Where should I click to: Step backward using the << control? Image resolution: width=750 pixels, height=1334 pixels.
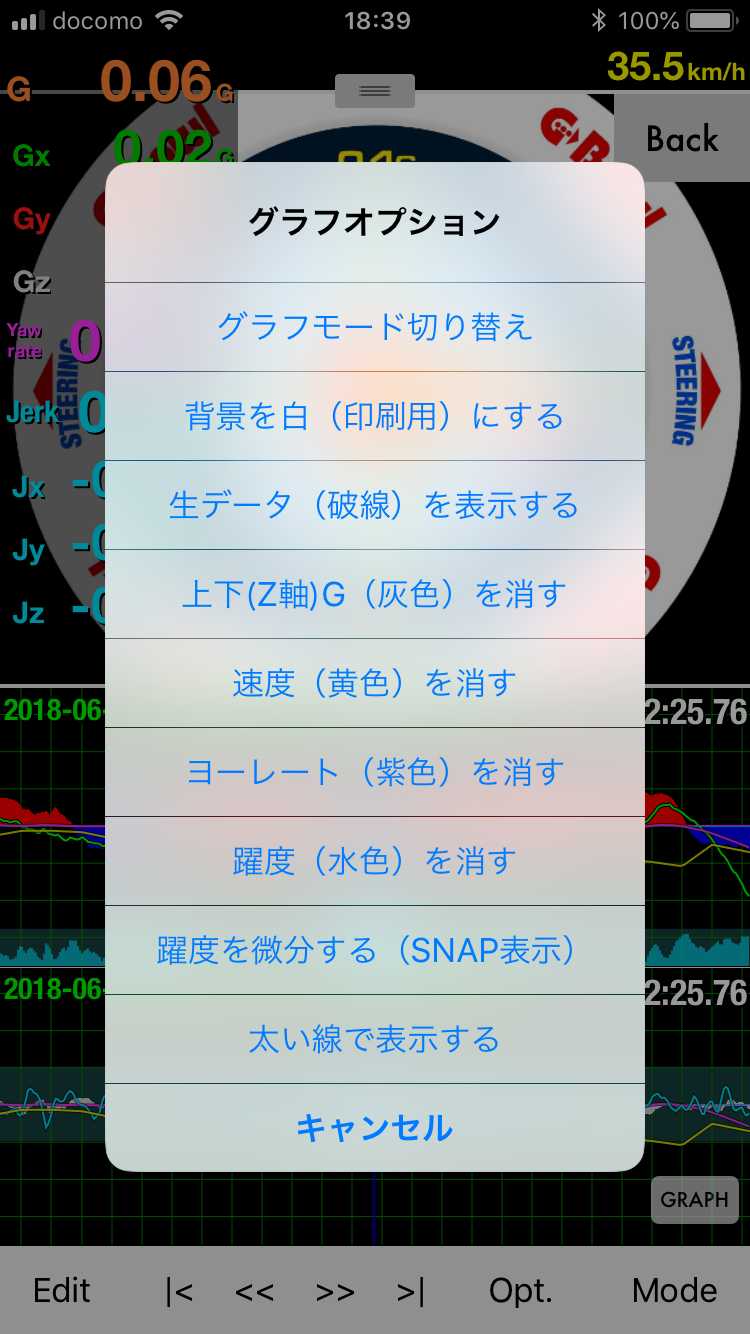pyautogui.click(x=254, y=1291)
